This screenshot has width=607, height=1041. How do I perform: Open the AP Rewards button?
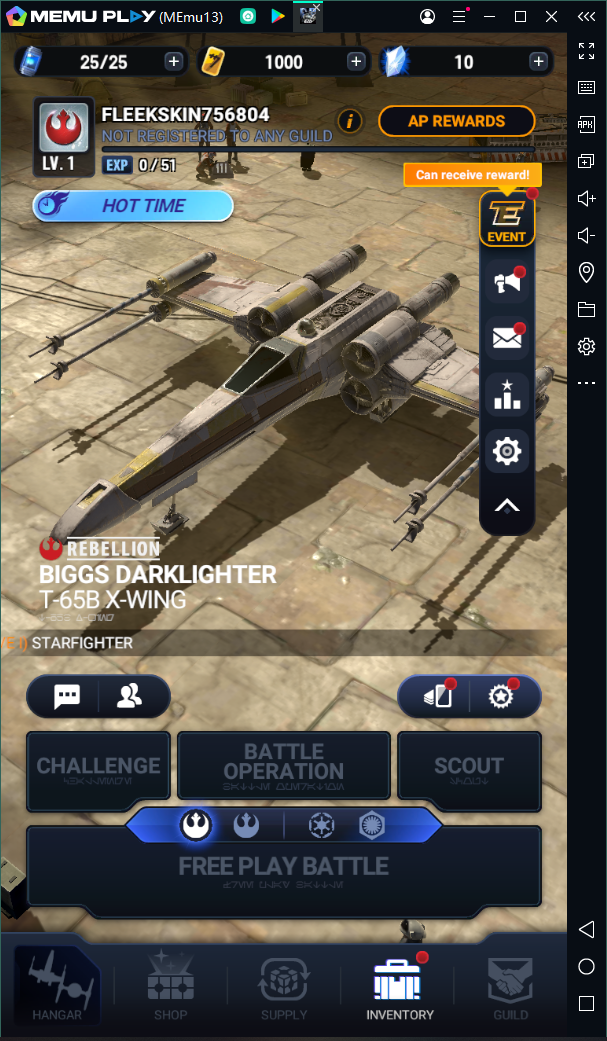456,121
